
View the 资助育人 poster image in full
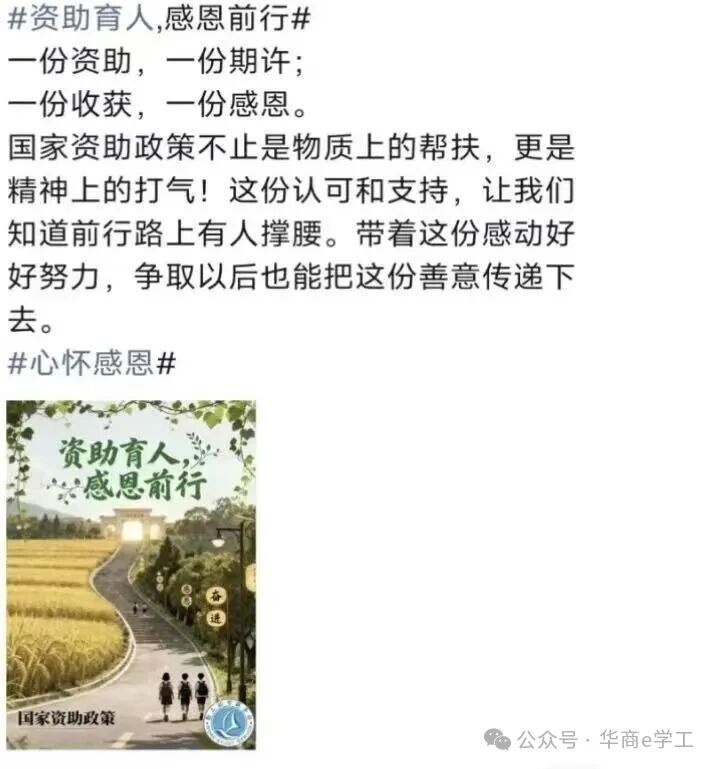[131, 574]
